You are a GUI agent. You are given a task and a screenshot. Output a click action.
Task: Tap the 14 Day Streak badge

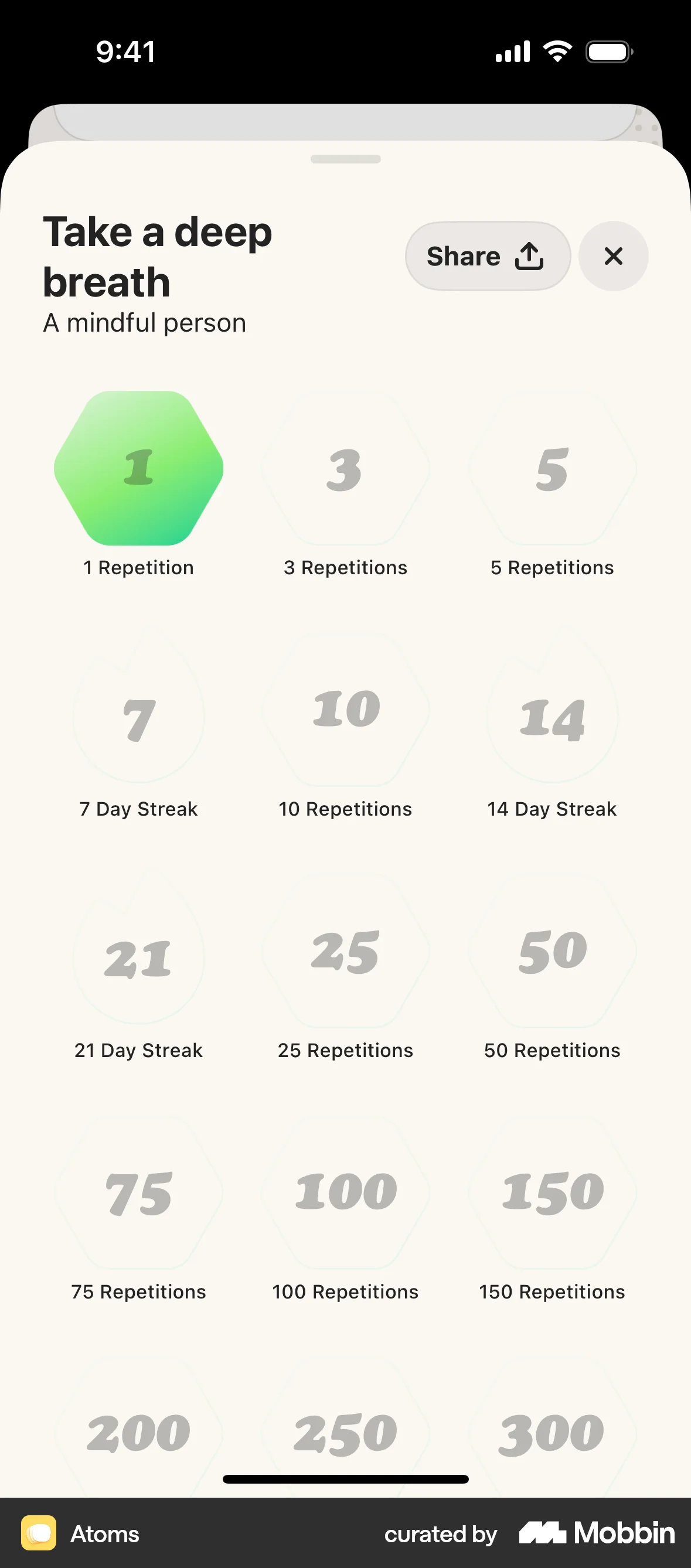click(552, 715)
